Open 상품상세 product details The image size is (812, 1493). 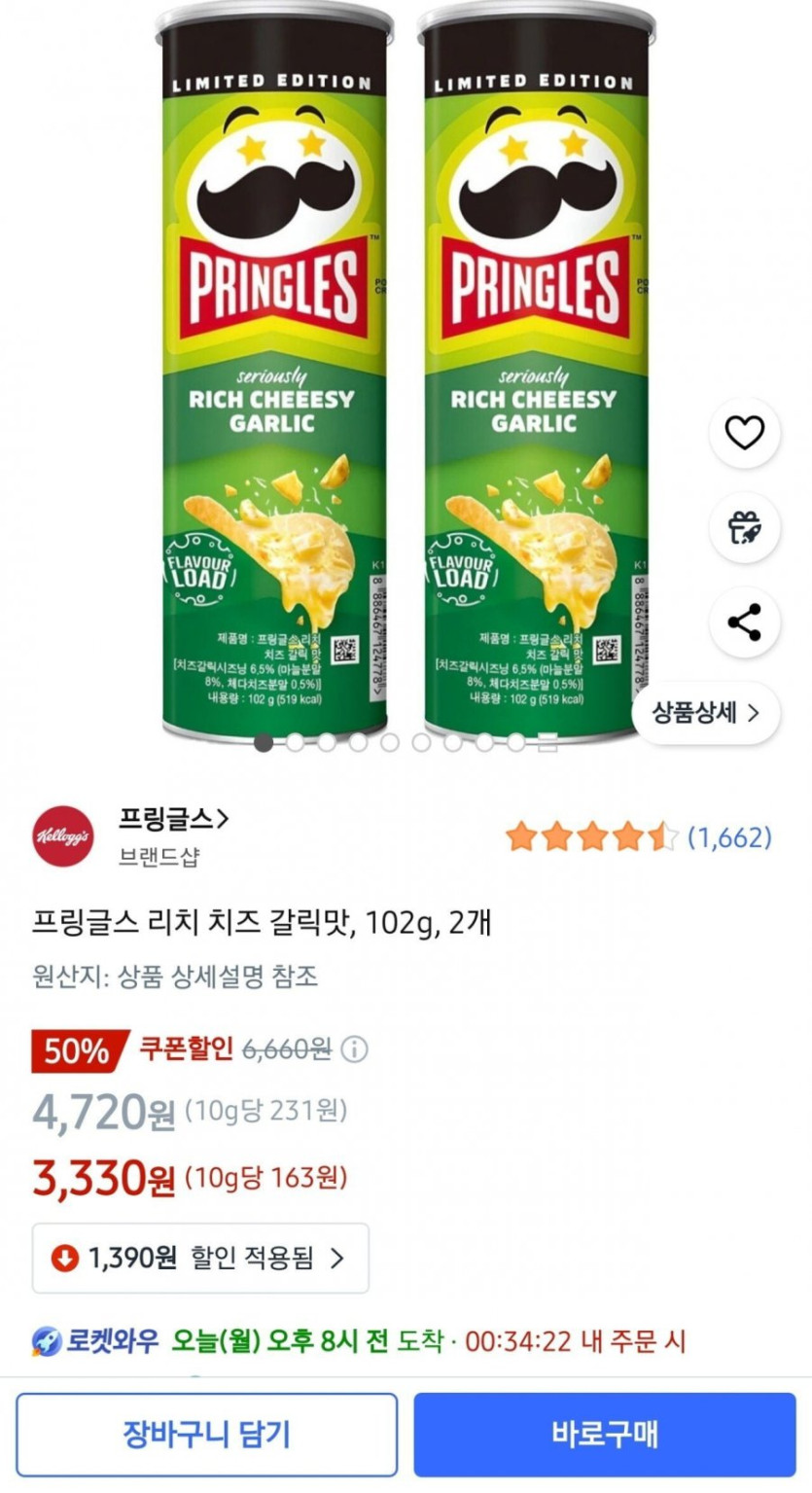point(705,713)
